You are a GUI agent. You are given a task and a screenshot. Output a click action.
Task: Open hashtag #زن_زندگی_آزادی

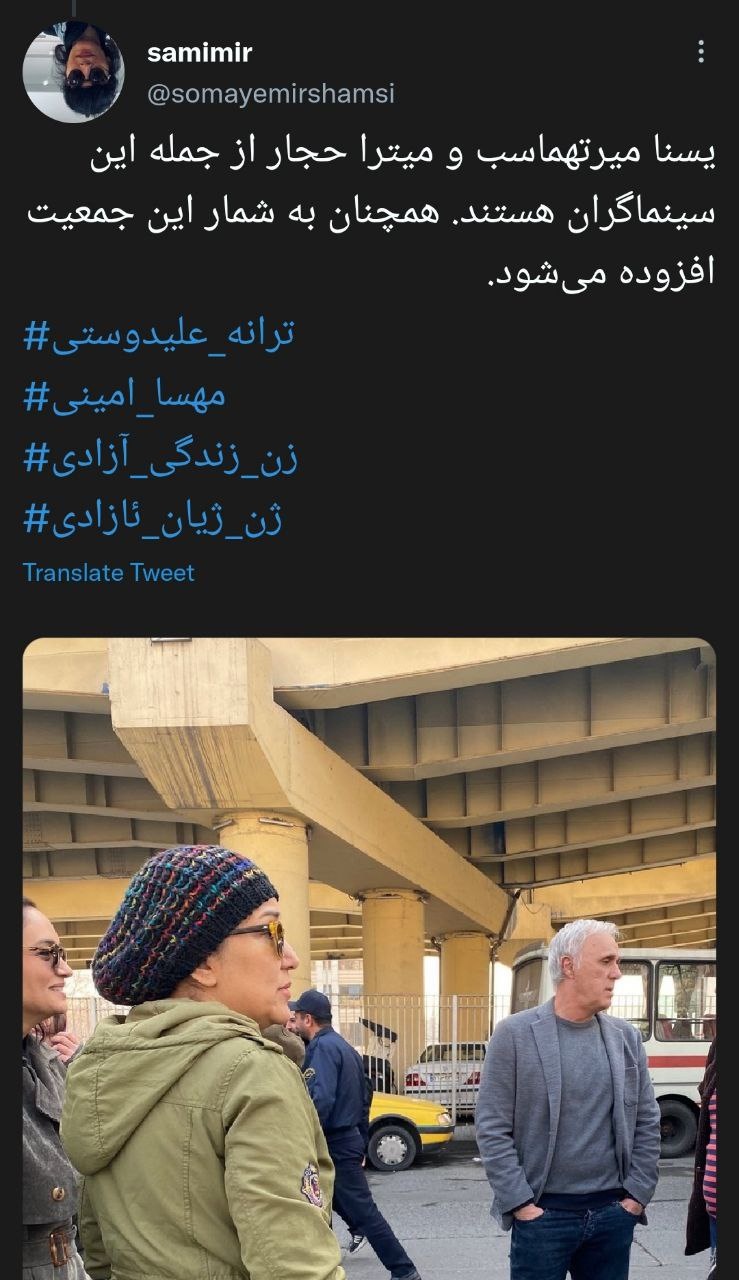point(160,458)
